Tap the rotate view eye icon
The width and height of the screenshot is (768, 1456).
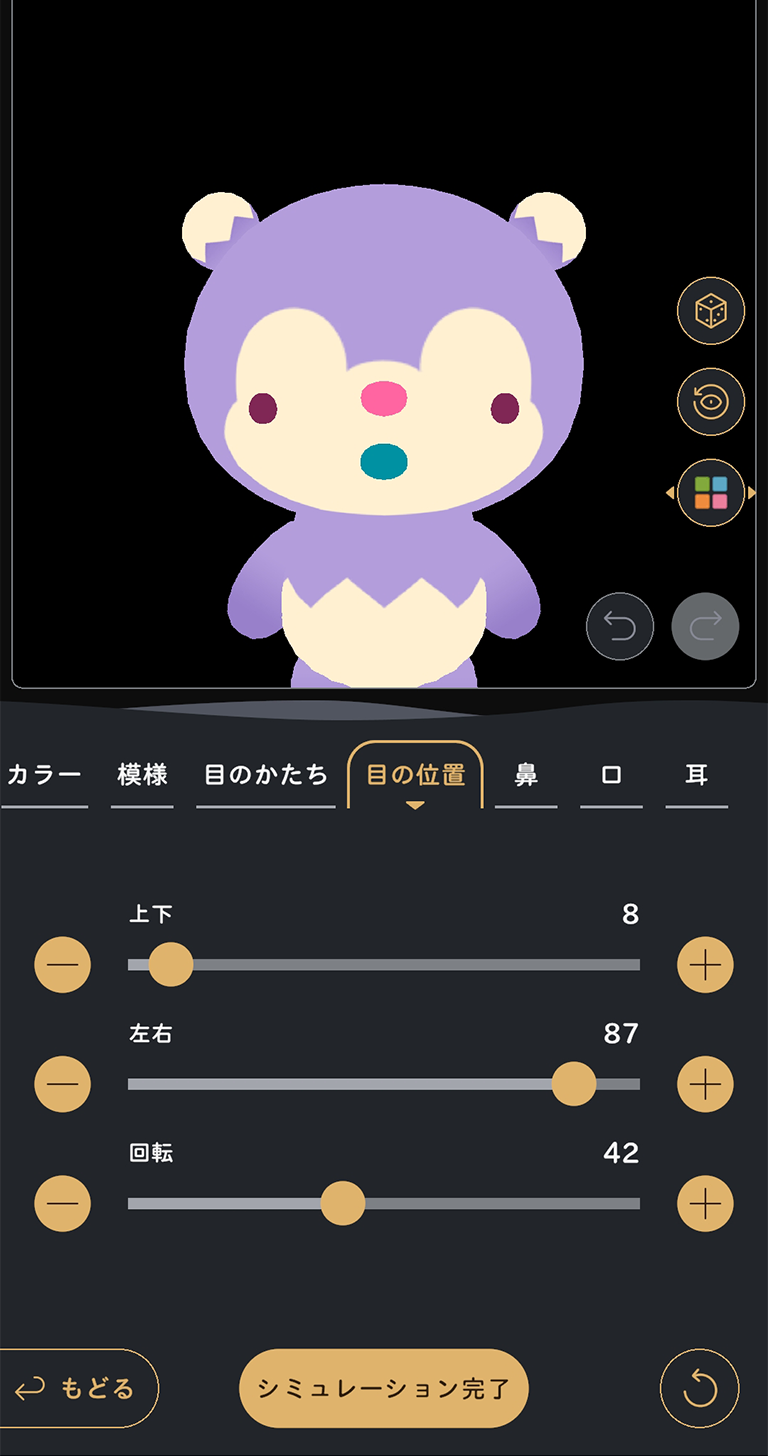point(711,402)
